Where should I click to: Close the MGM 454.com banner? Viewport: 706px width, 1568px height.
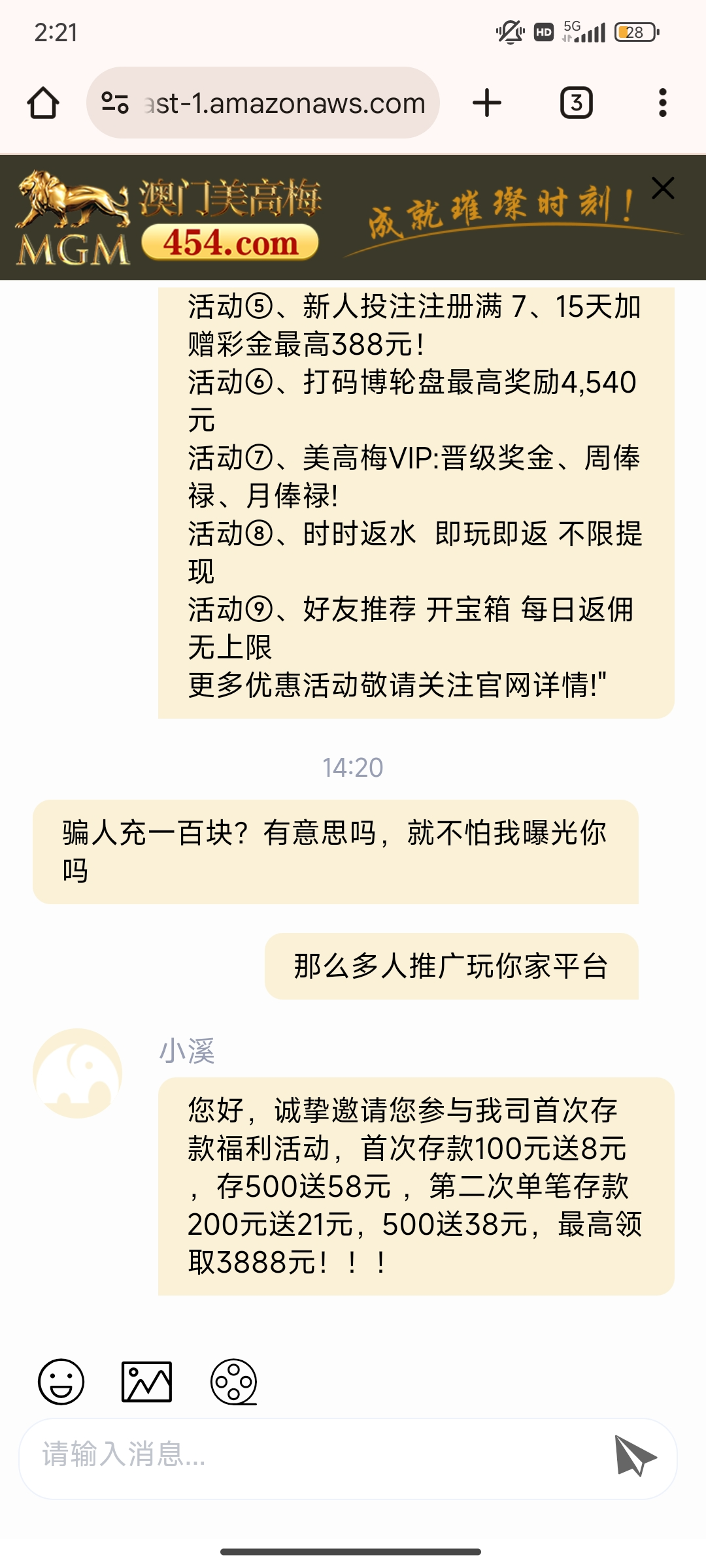click(x=663, y=188)
